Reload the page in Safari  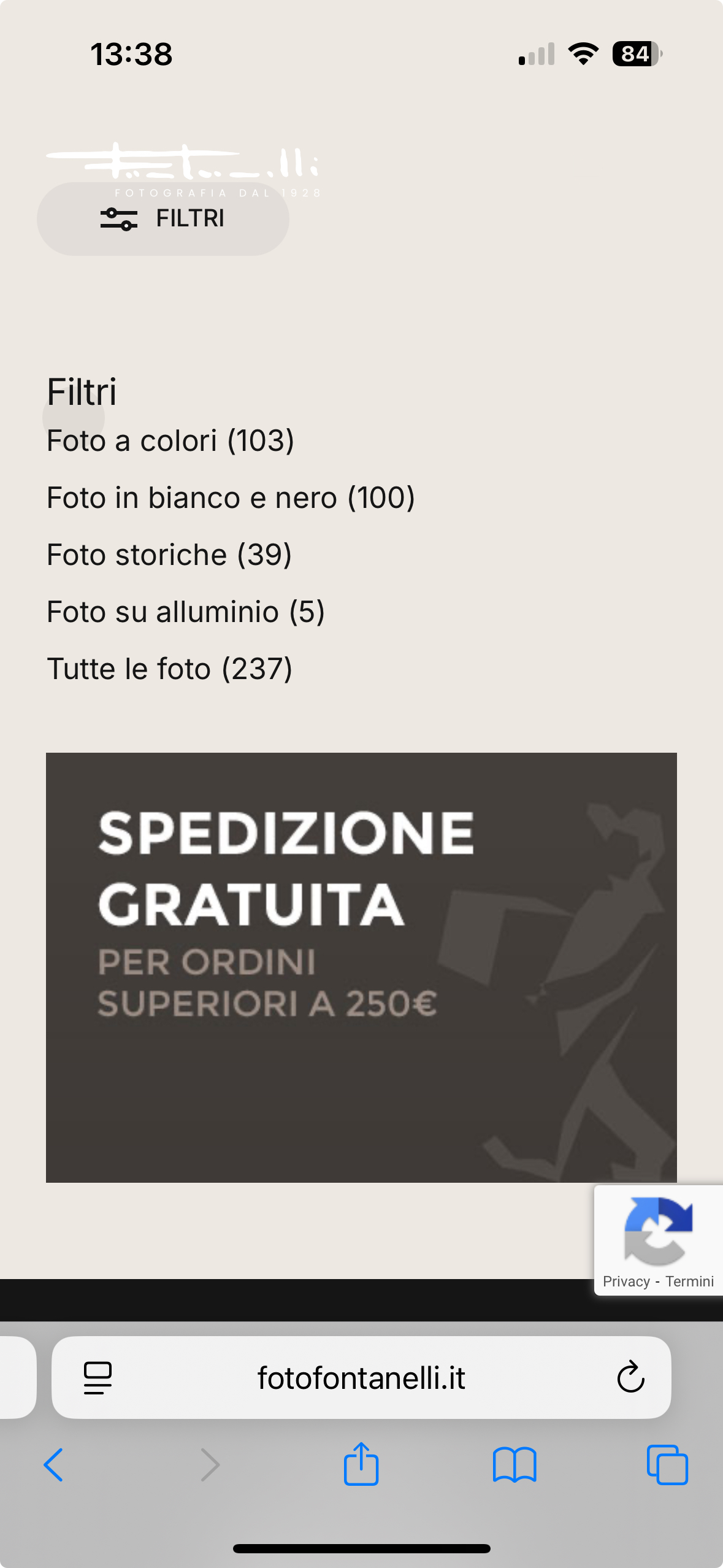coord(630,1377)
